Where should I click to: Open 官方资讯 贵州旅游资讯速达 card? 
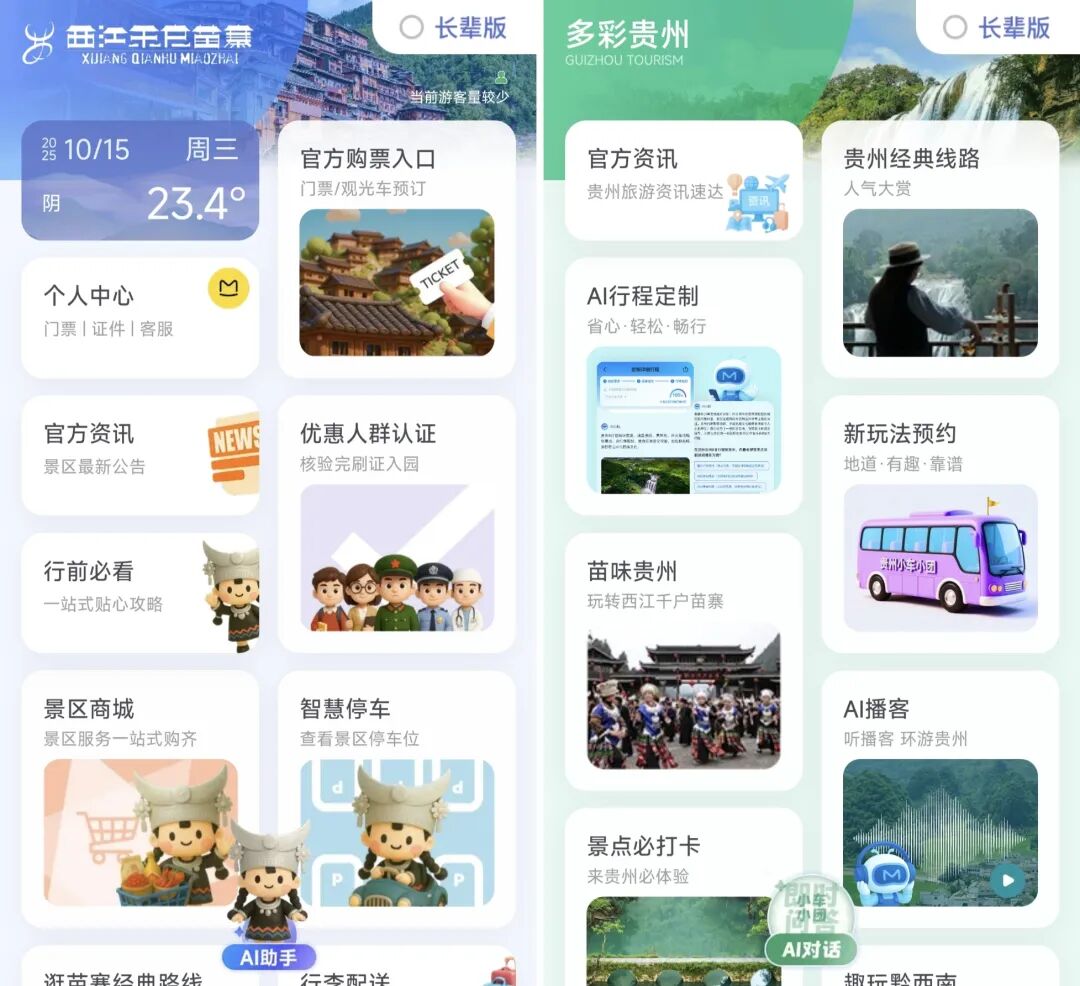tap(683, 180)
